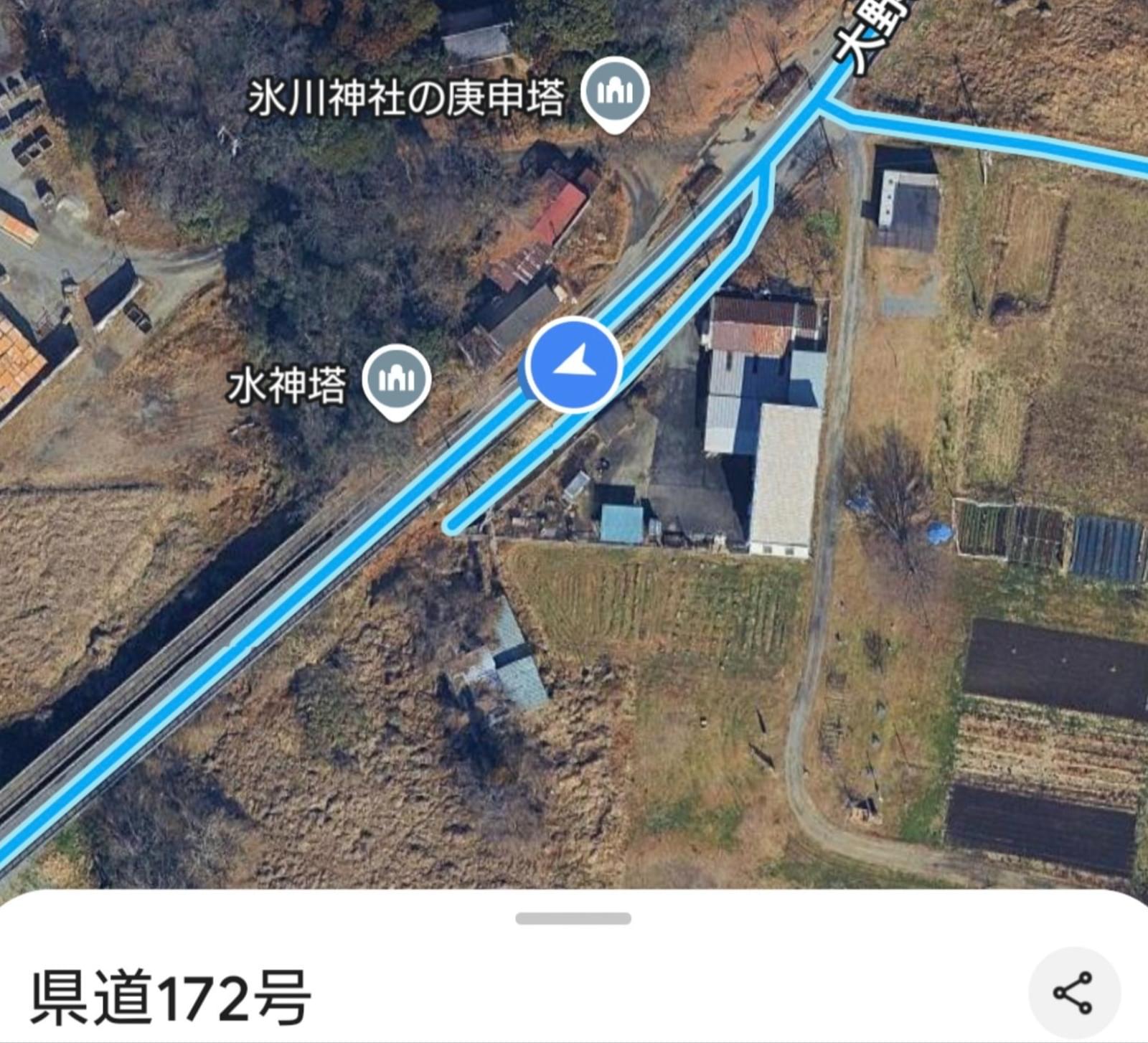Select the 水神塔 map marker
The height and width of the screenshot is (1043, 1148).
[396, 380]
